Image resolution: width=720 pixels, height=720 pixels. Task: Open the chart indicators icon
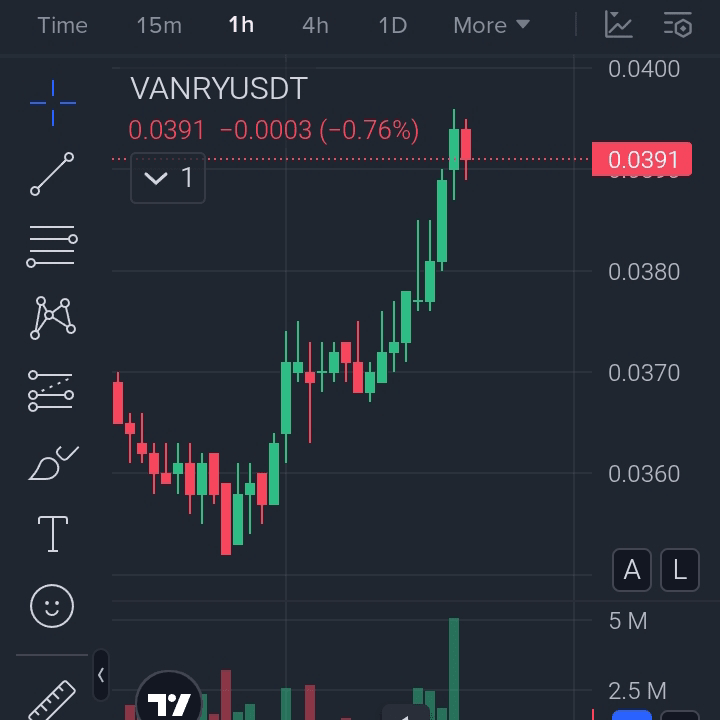[619, 25]
